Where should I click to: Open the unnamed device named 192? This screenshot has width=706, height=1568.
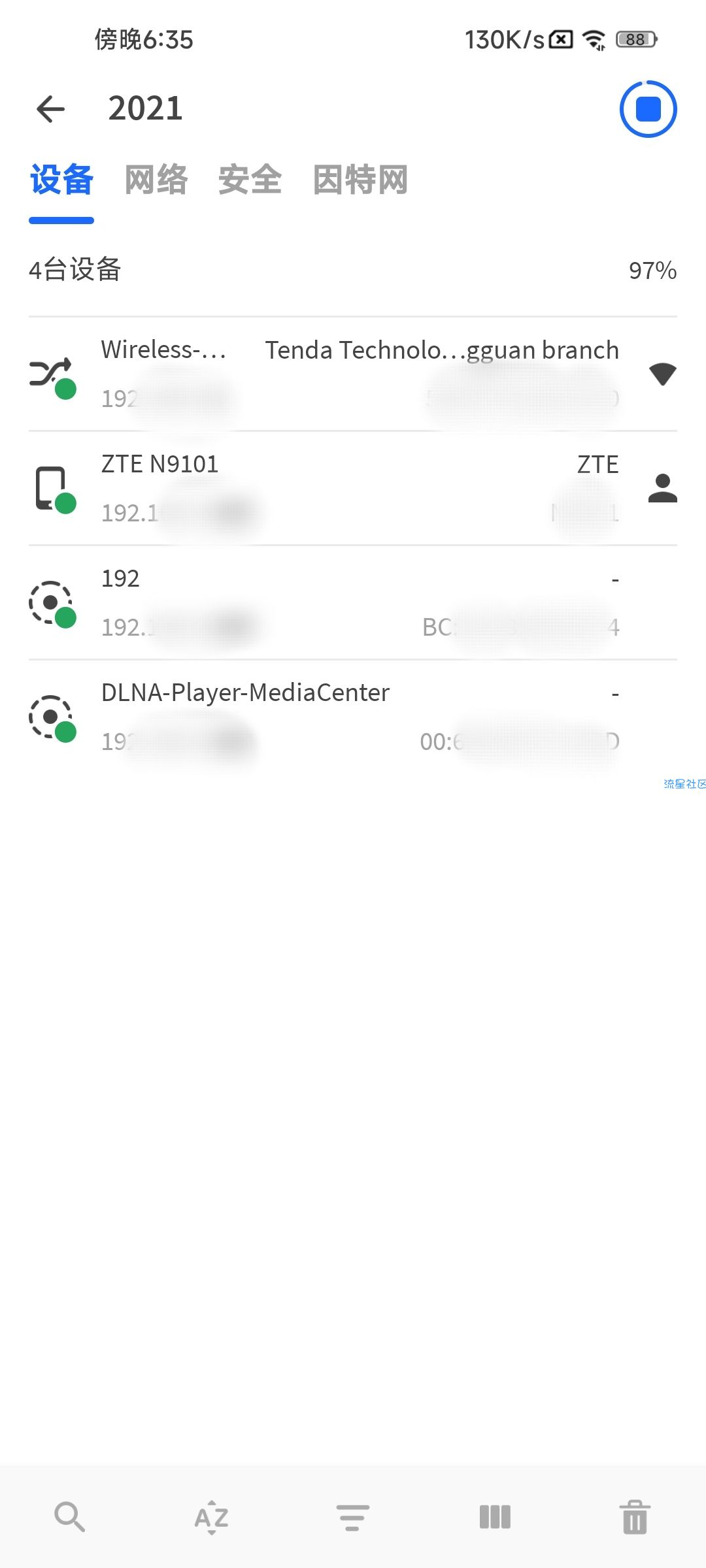(x=353, y=602)
